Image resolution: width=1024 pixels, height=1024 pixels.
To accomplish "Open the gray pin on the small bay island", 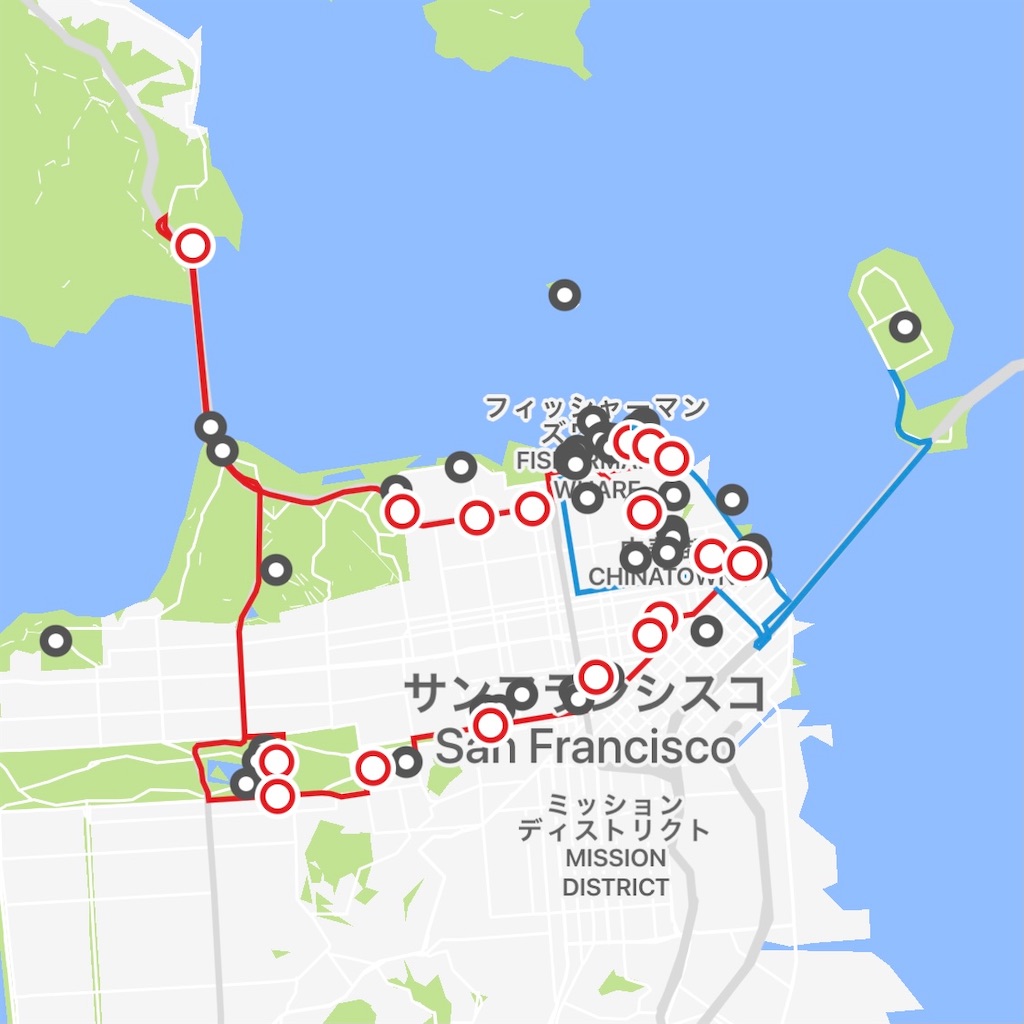I will coord(565,295).
